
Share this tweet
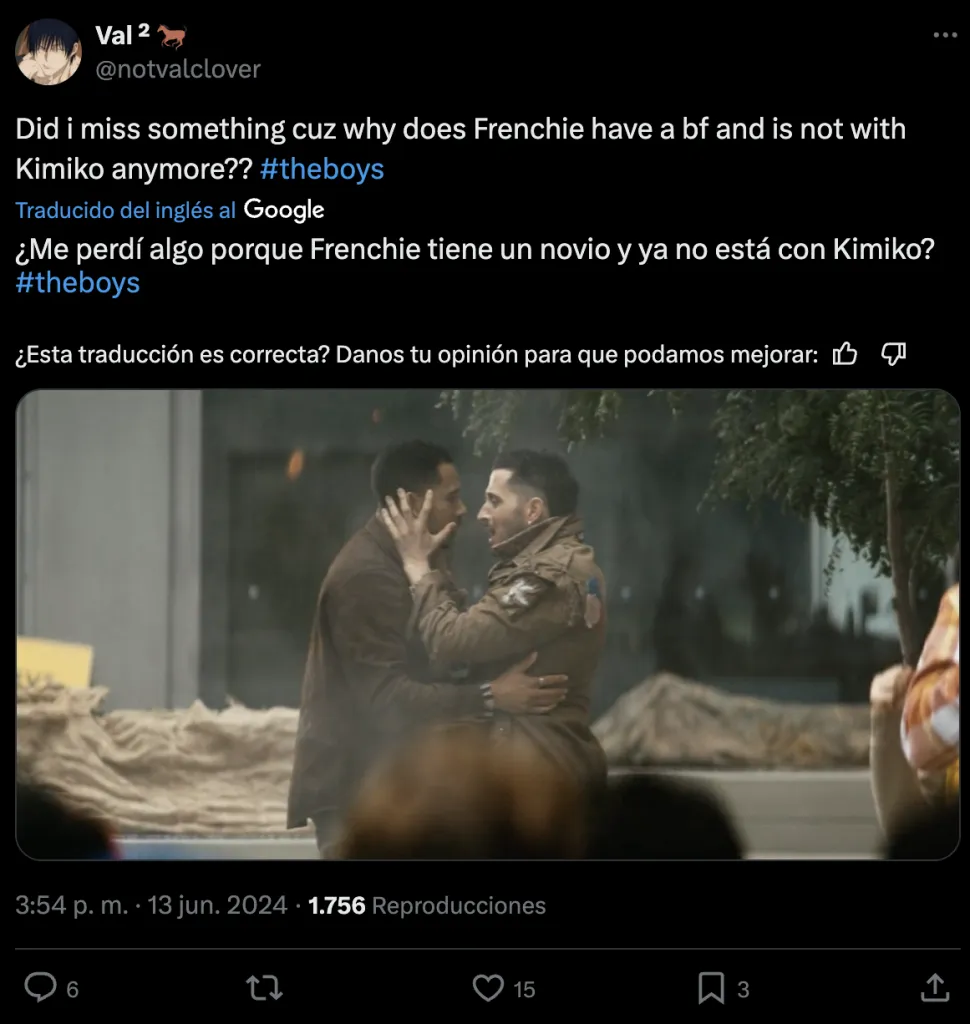click(934, 988)
